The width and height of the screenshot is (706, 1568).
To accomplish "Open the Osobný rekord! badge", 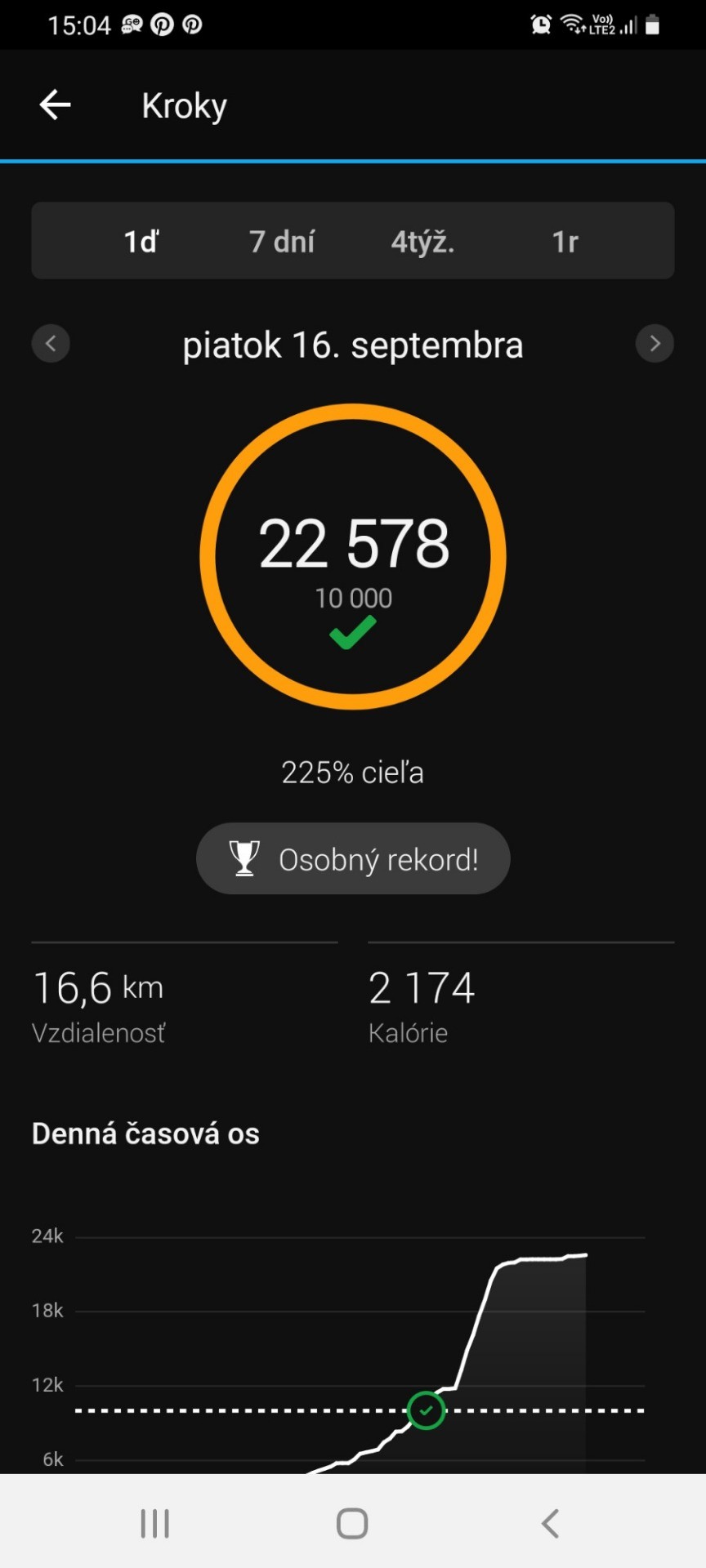I will (353, 858).
